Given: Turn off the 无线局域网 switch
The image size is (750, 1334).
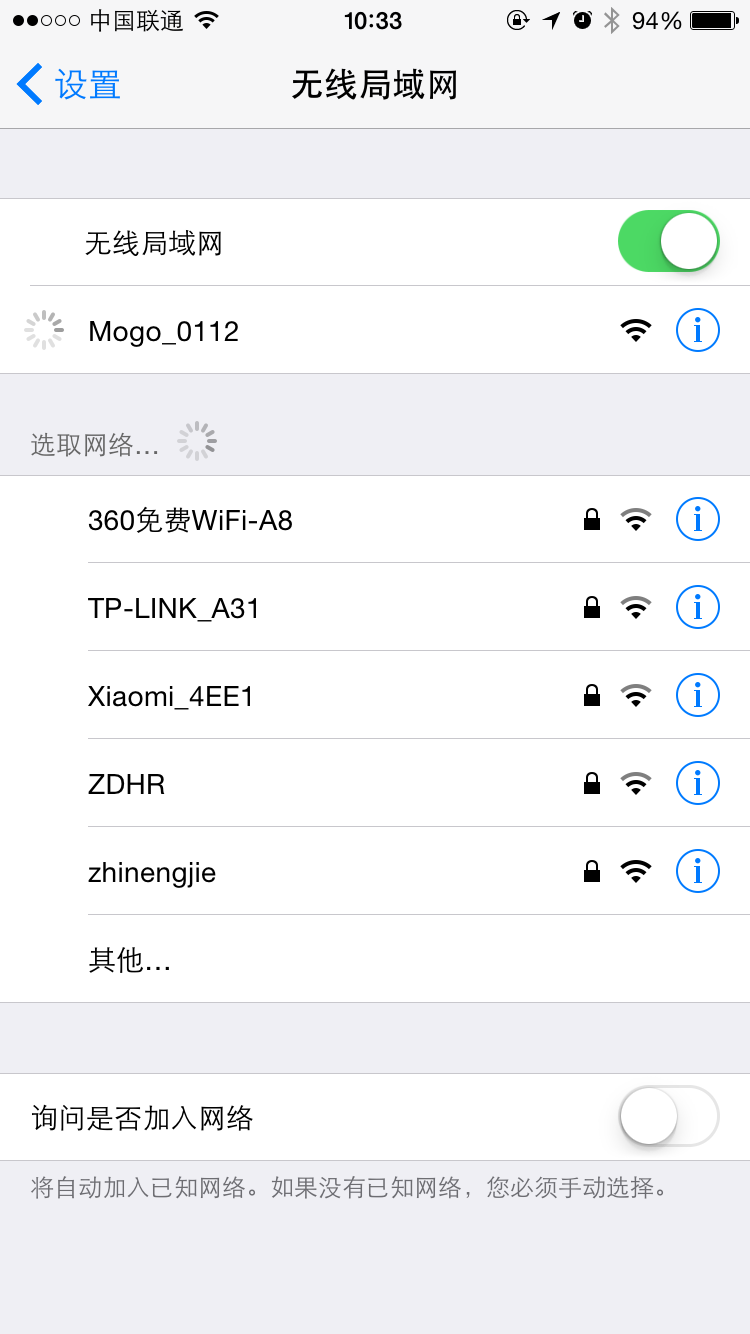Looking at the screenshot, I should 668,242.
